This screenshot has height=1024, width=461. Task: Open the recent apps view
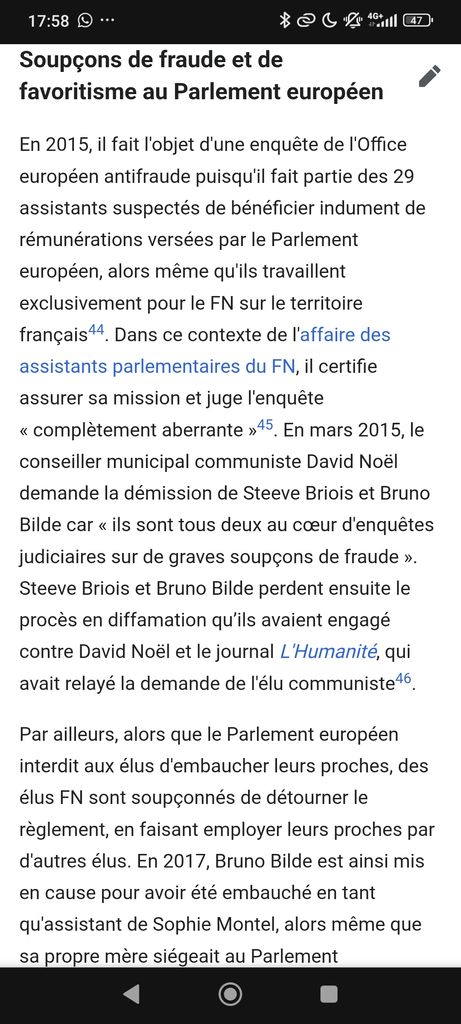click(x=329, y=995)
